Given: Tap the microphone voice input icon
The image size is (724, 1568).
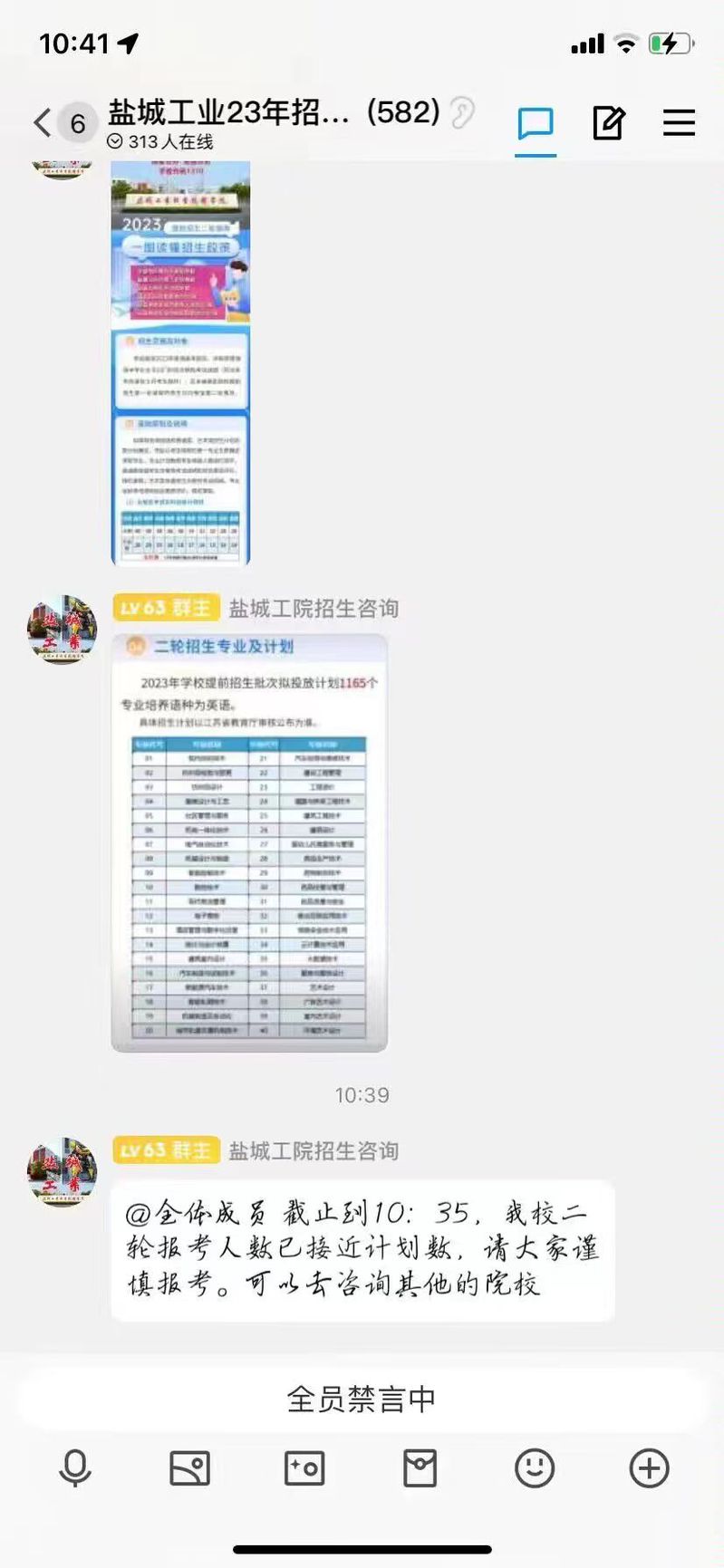Looking at the screenshot, I should [x=74, y=1468].
